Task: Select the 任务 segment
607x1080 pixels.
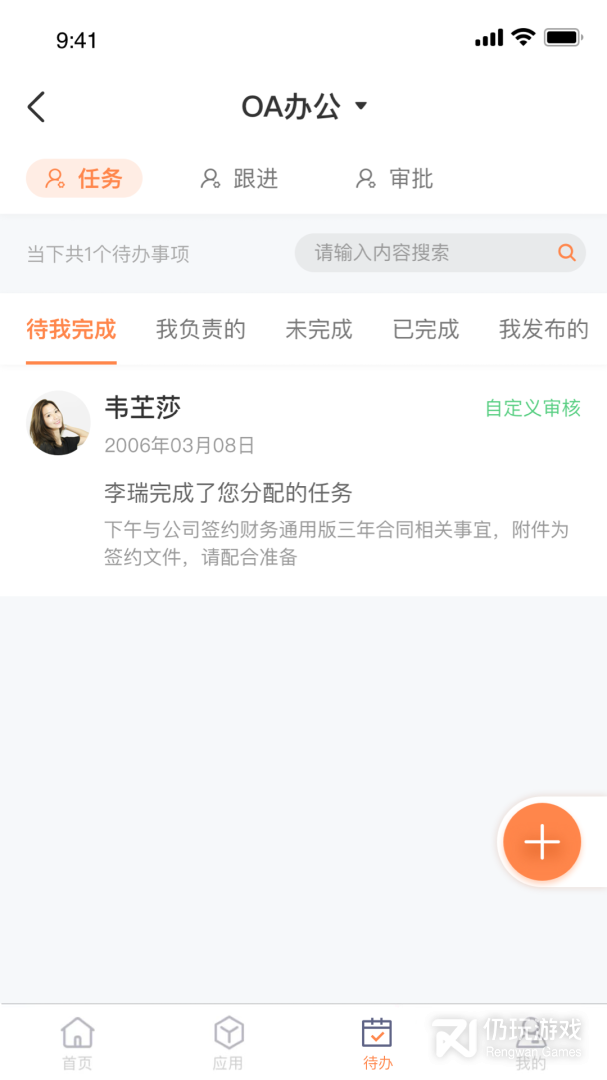Action: [84, 179]
